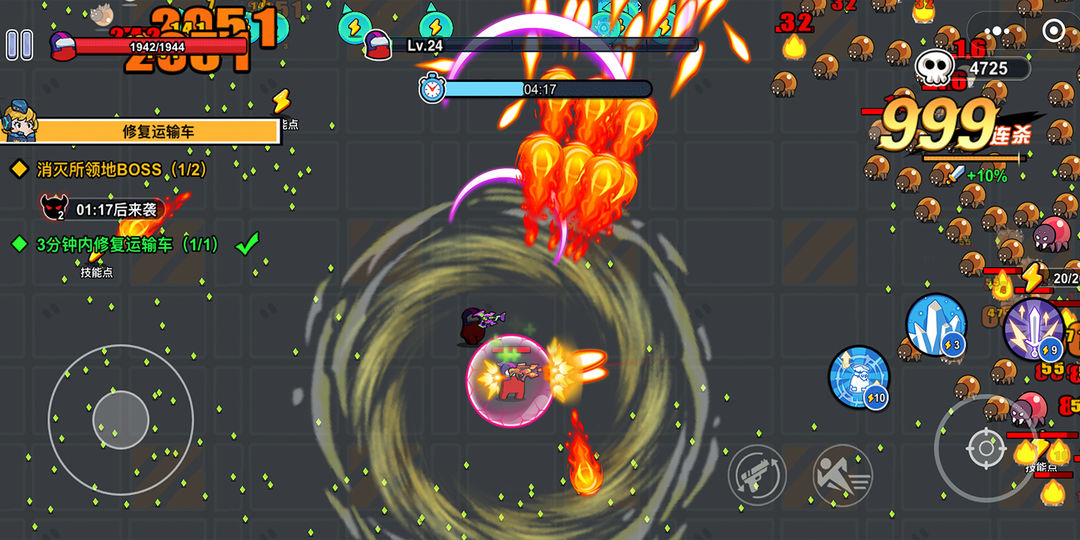The width and height of the screenshot is (1080, 540).
Task: Trigger the blue summon skill
Action: (859, 376)
